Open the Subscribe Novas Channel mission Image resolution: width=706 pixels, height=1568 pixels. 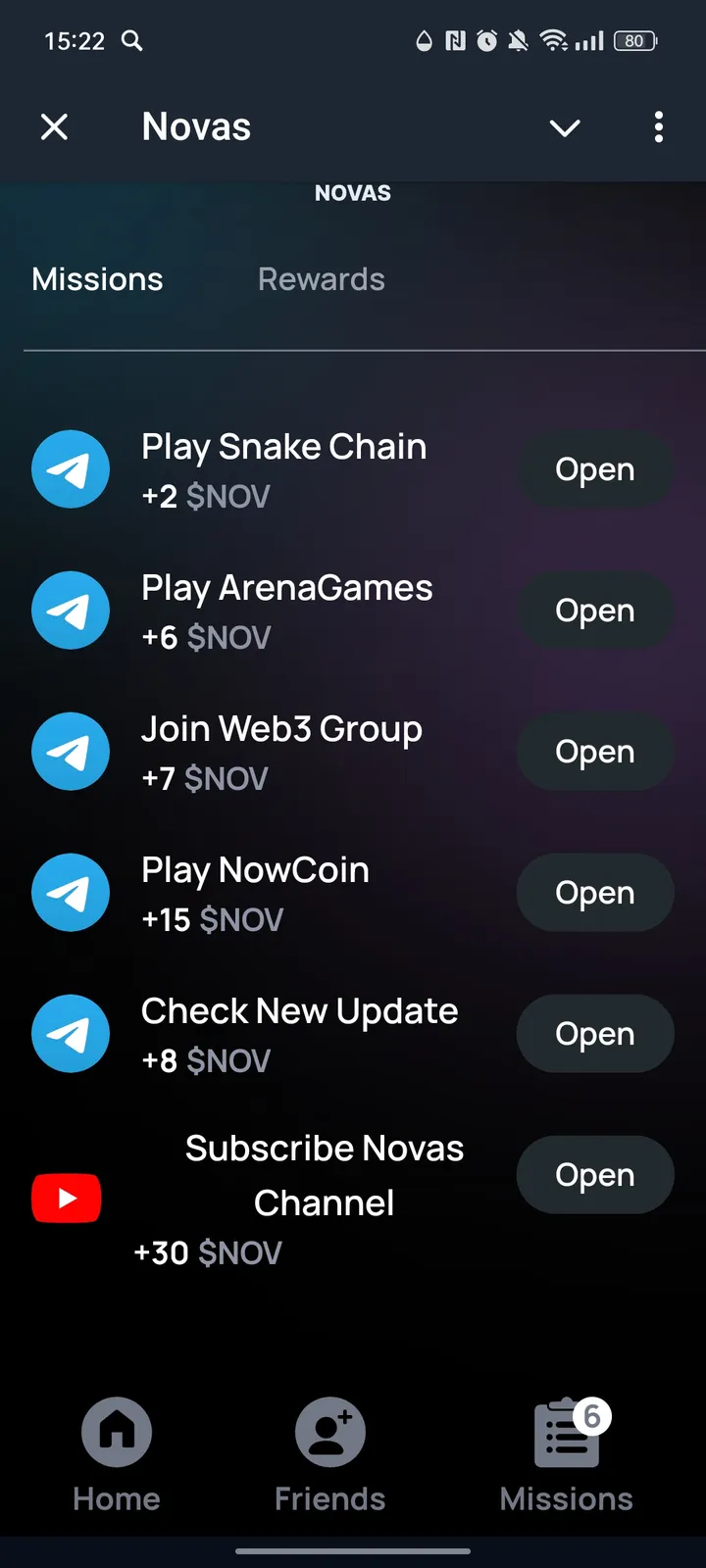tap(594, 1174)
